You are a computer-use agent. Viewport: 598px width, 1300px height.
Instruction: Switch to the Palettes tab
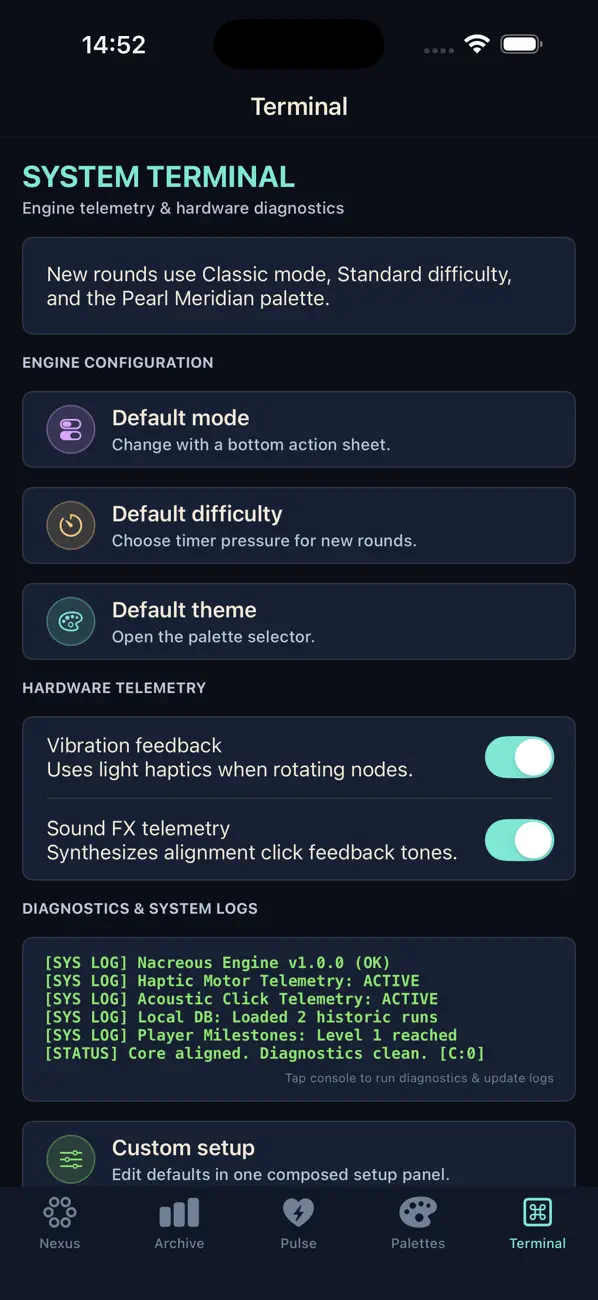tap(418, 1224)
